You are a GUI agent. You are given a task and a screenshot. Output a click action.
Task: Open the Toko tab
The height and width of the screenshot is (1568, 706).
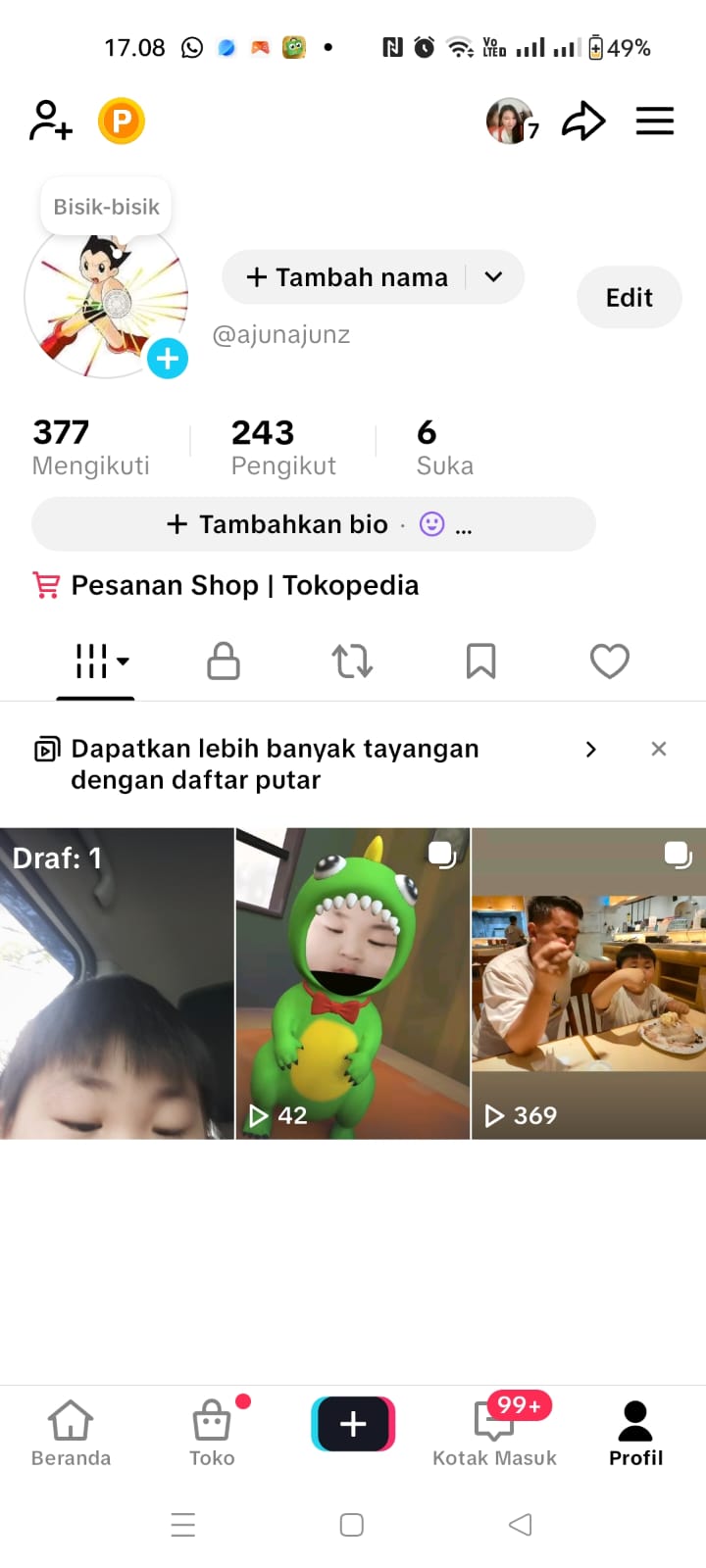click(x=212, y=1433)
